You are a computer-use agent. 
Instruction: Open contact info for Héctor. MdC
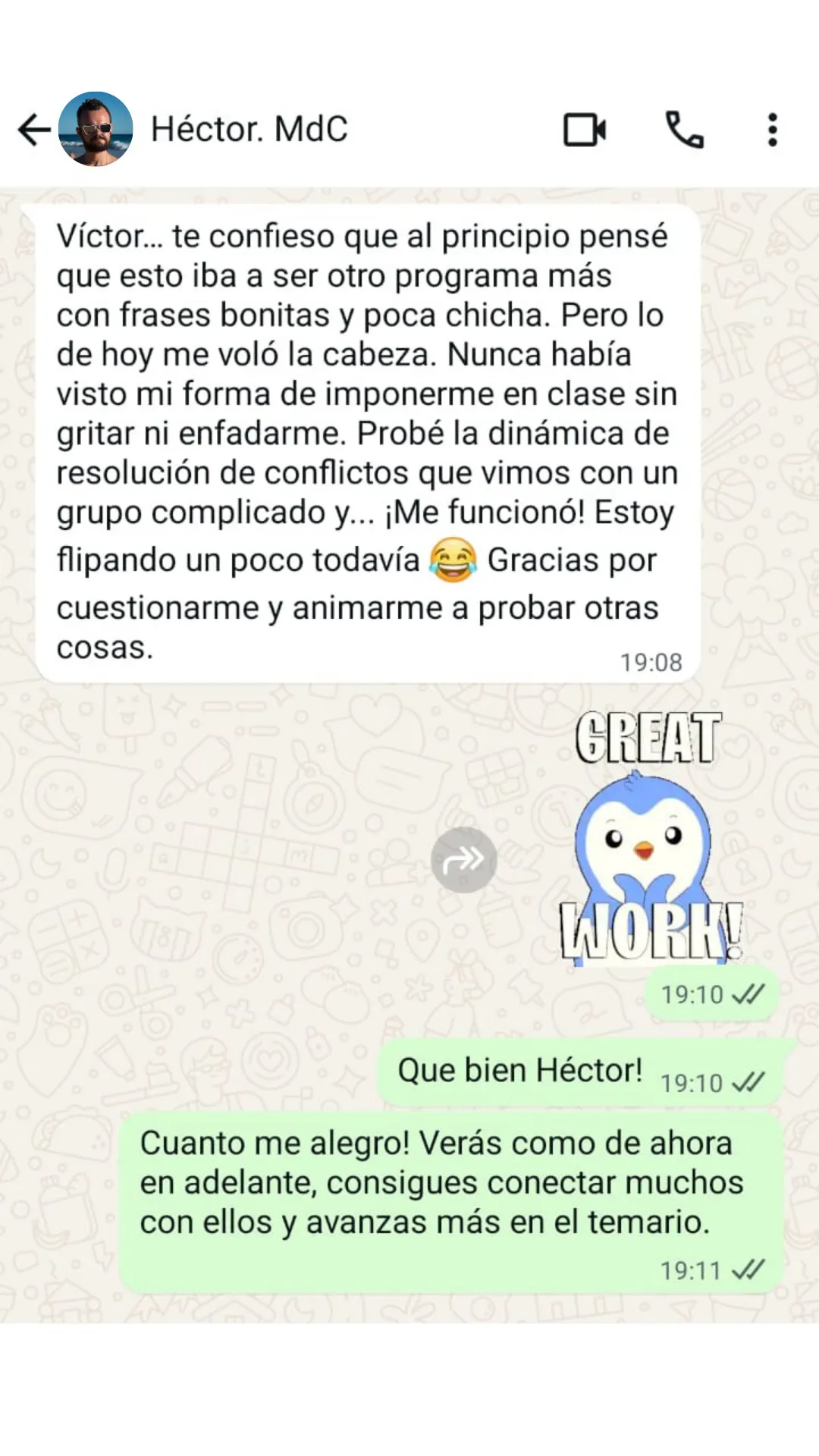click(x=249, y=130)
